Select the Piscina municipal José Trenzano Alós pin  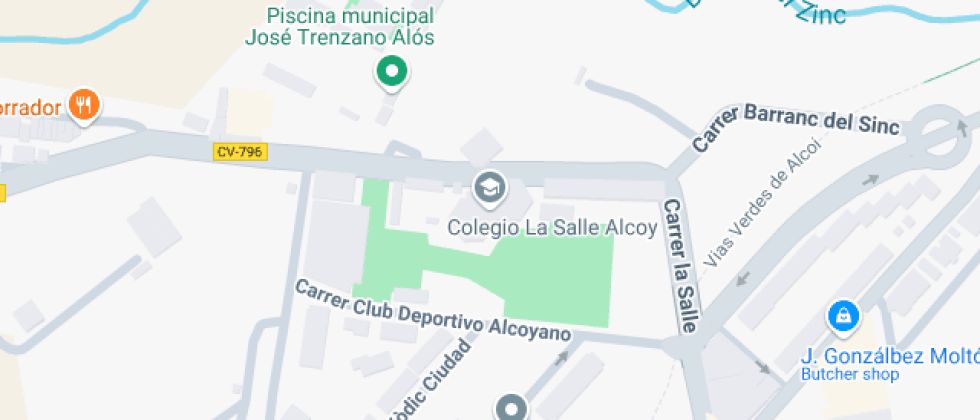(x=391, y=72)
